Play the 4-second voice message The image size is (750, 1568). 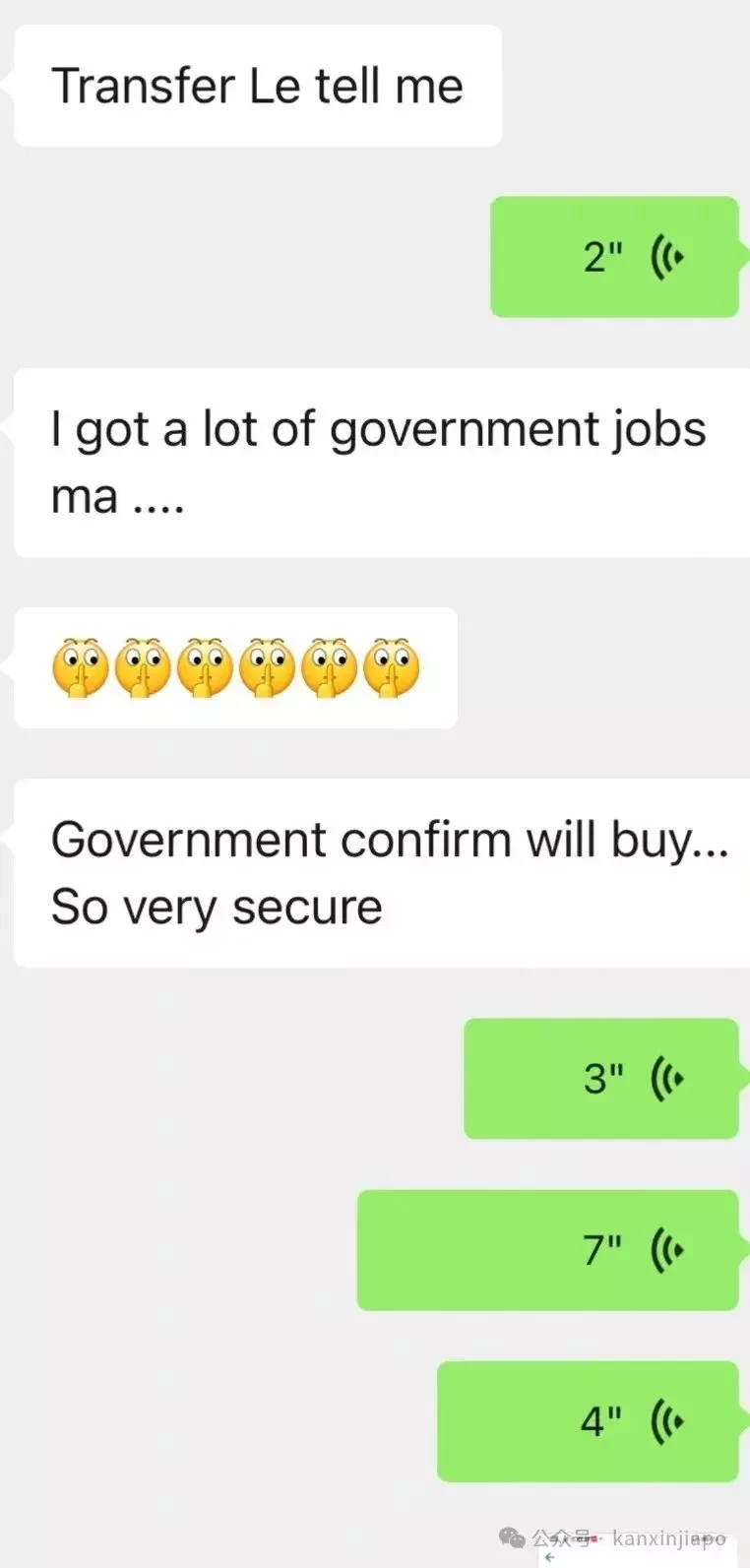[x=589, y=1421]
